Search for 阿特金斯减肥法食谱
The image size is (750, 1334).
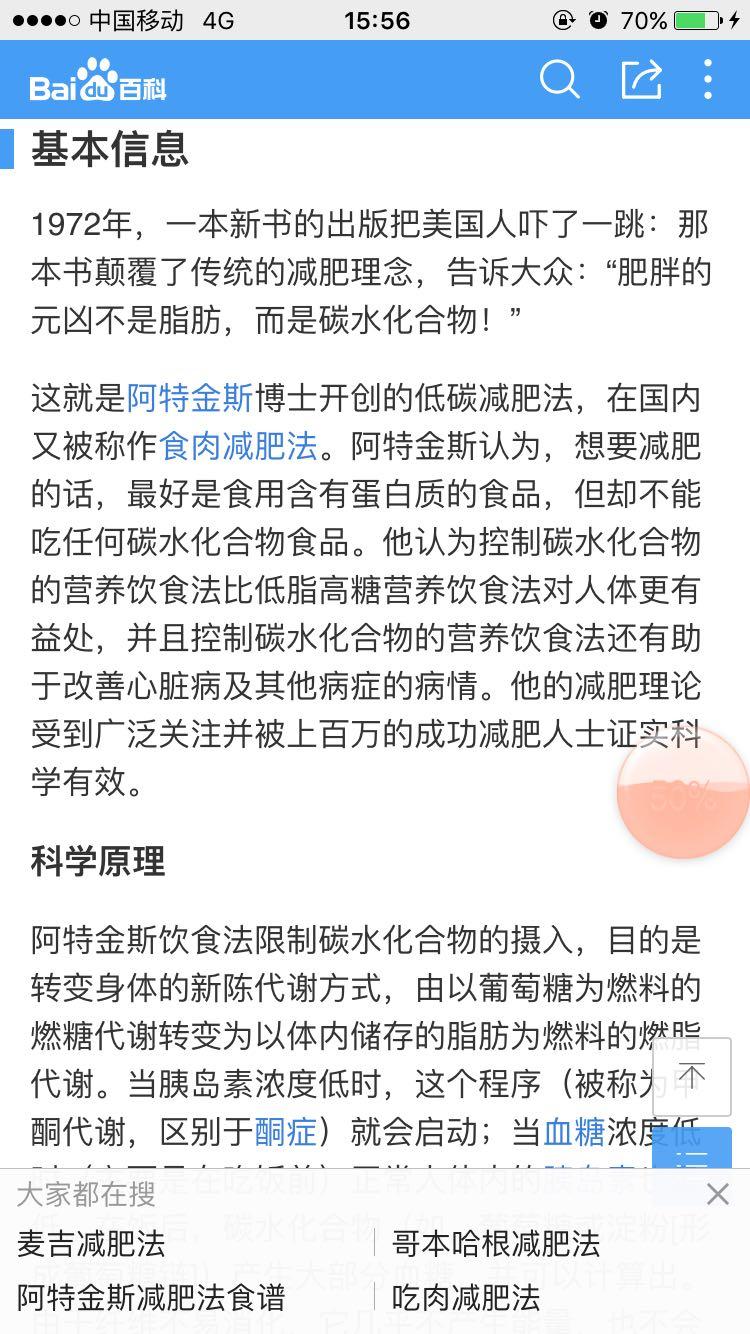[151, 1298]
